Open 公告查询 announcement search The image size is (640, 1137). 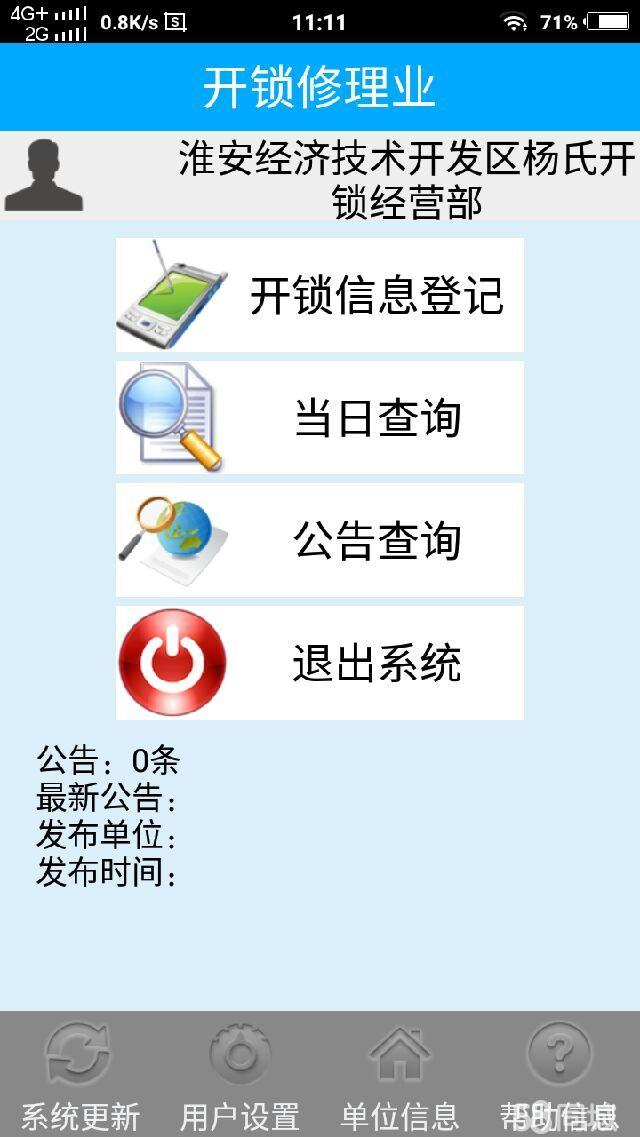[x=320, y=540]
